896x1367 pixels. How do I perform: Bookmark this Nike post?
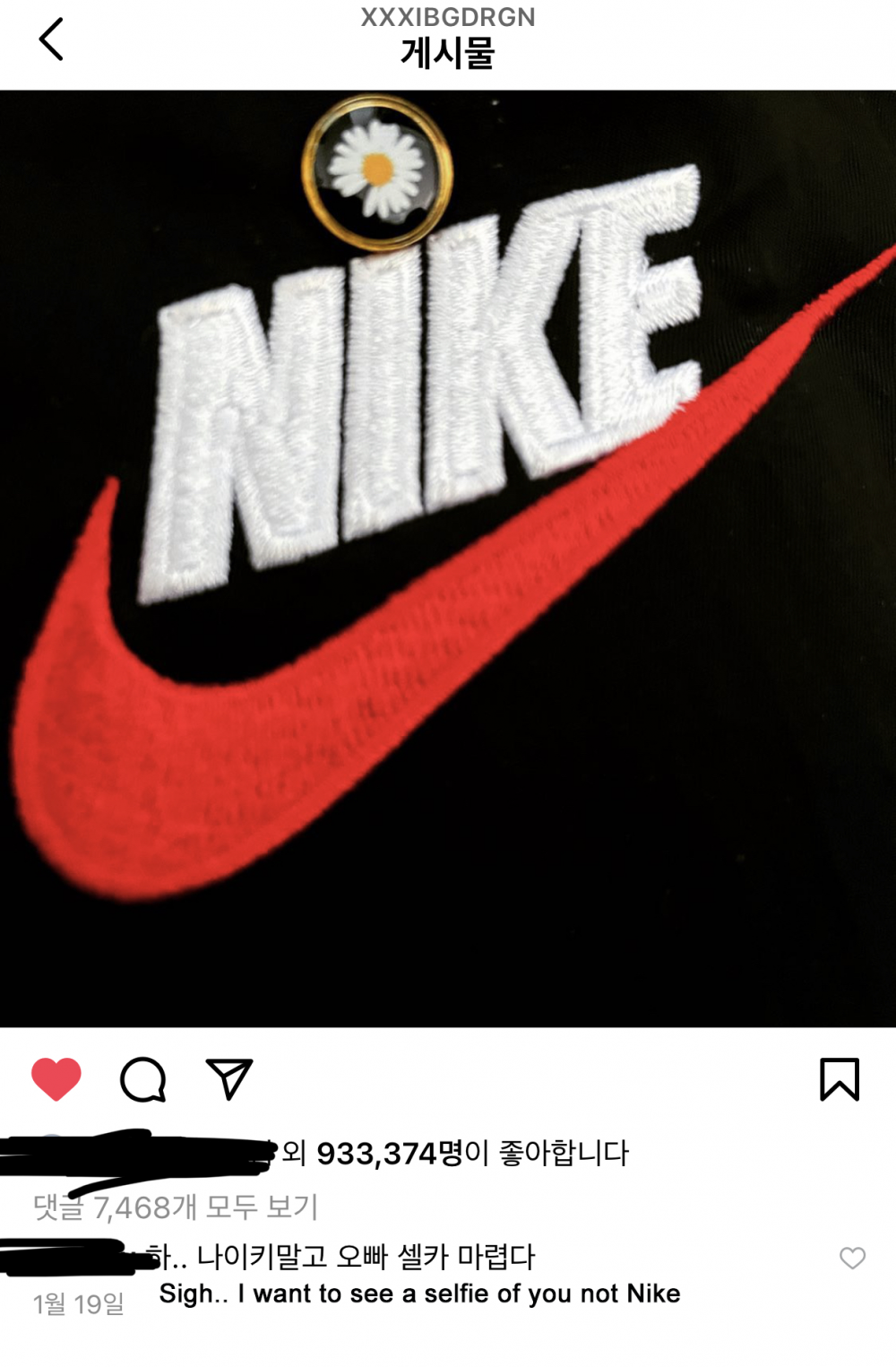tap(840, 1078)
